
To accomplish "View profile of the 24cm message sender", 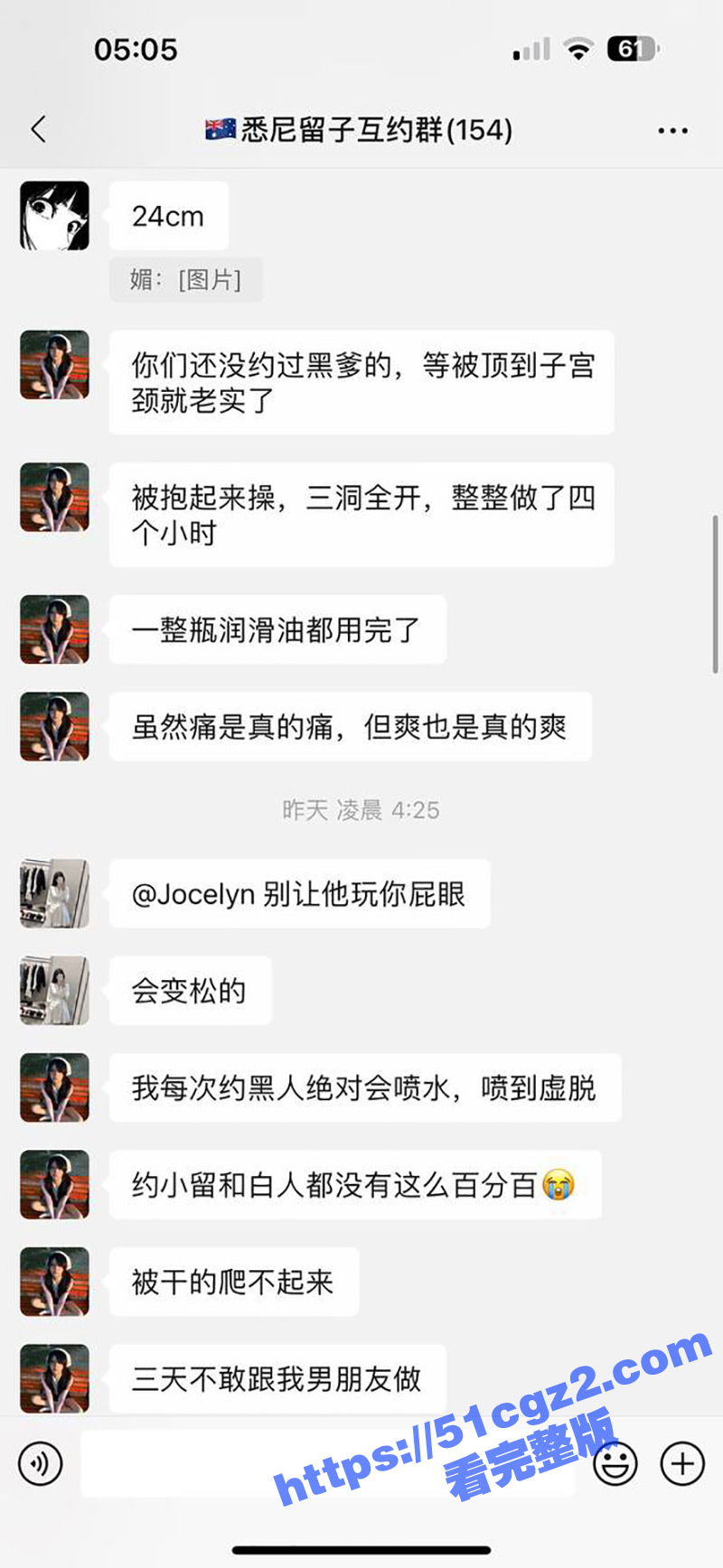I will pyautogui.click(x=54, y=216).
